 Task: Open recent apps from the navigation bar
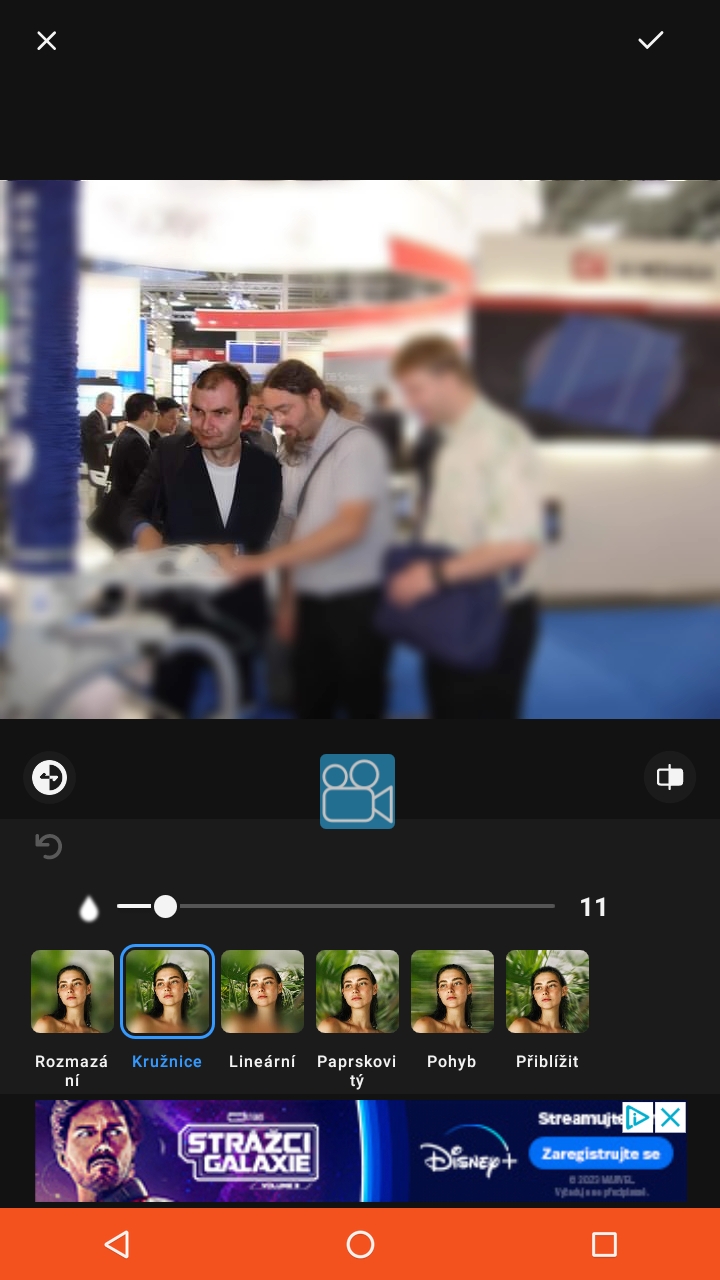[604, 1244]
